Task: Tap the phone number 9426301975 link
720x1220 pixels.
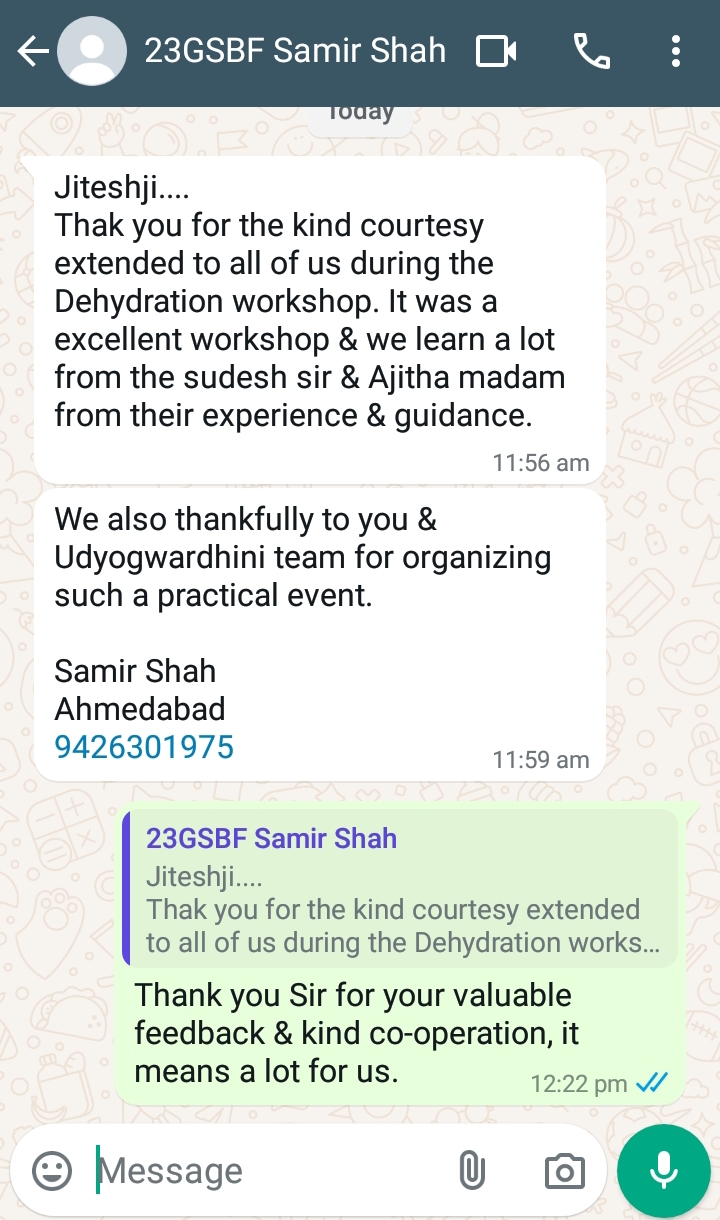Action: pos(144,747)
